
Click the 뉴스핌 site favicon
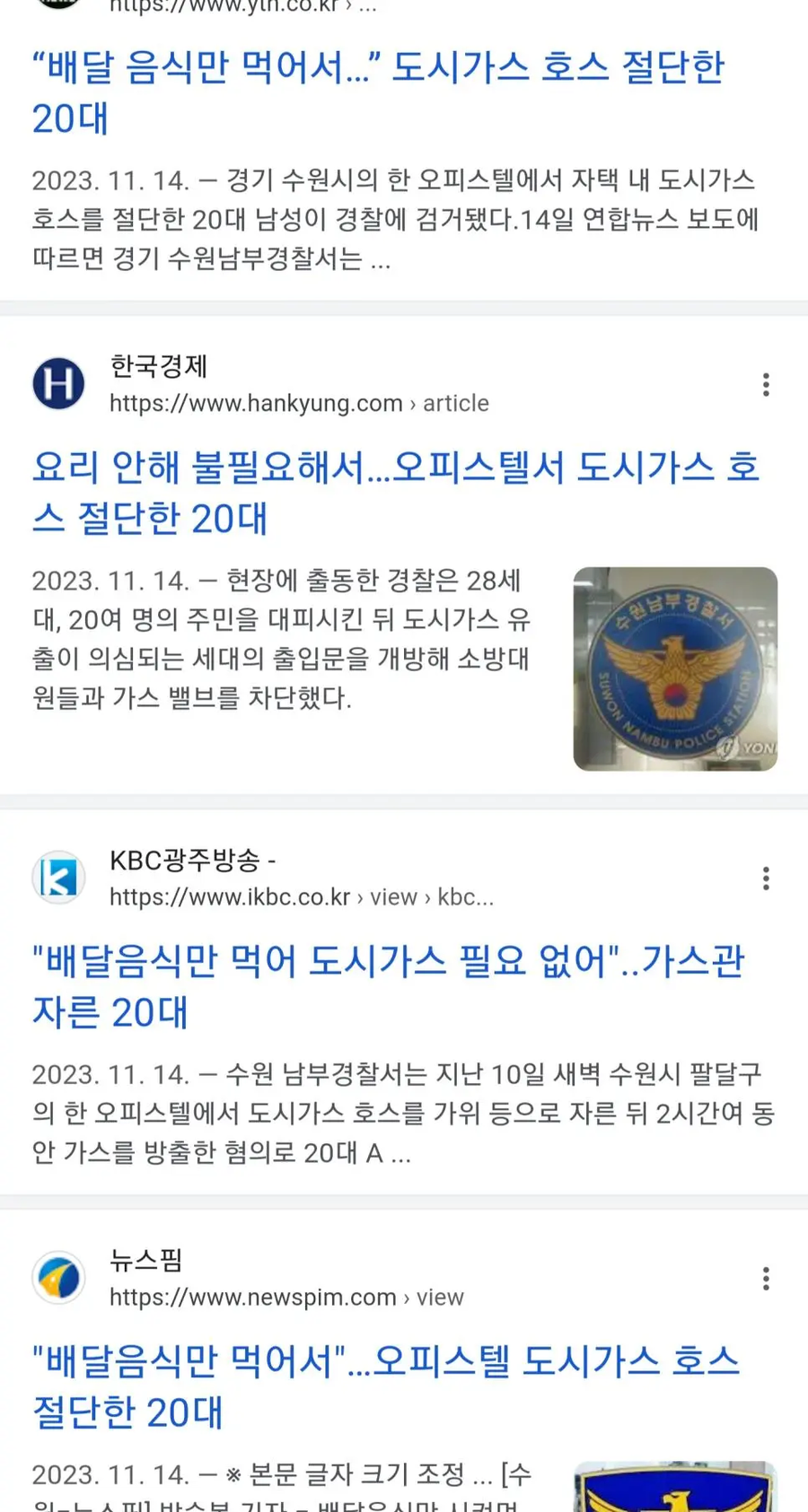[x=57, y=1278]
